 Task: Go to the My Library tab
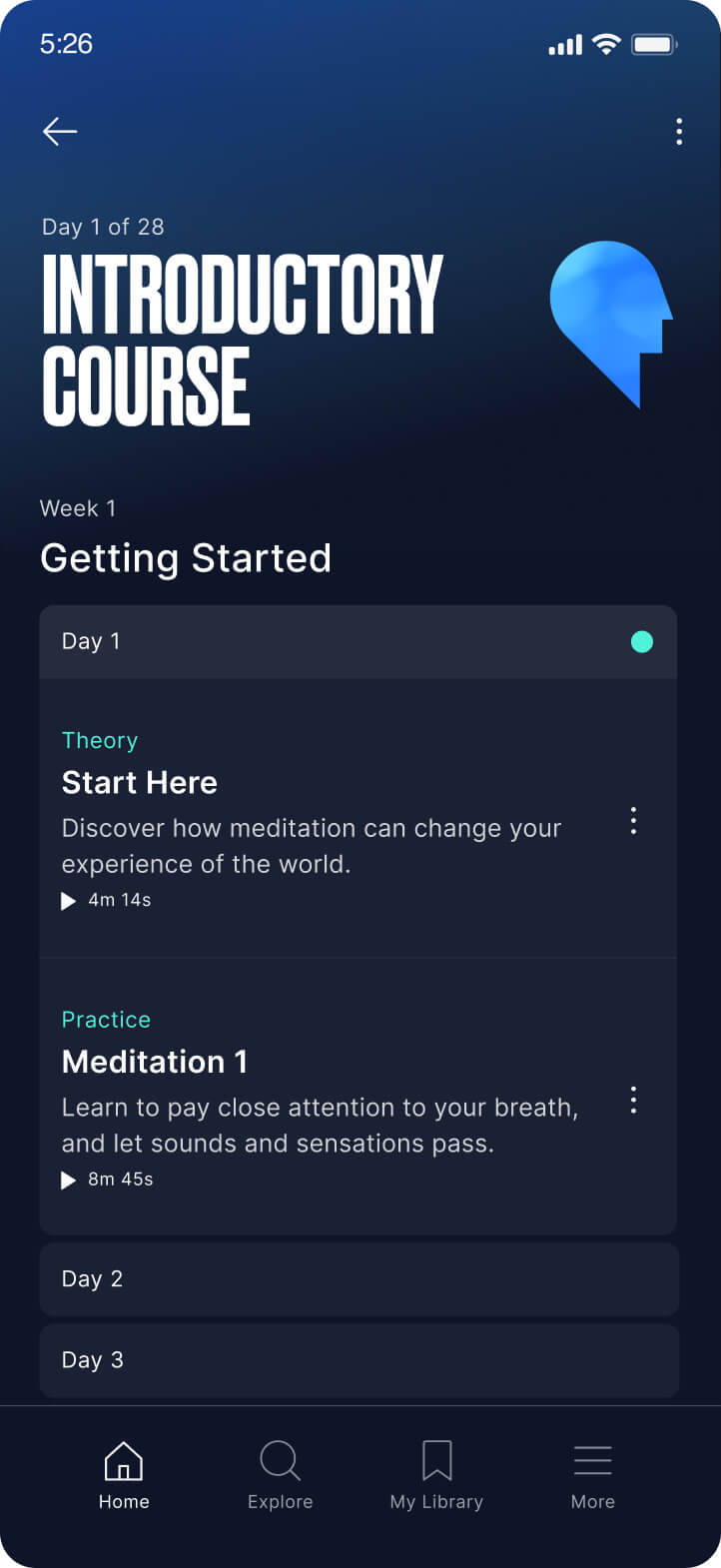coord(436,1474)
